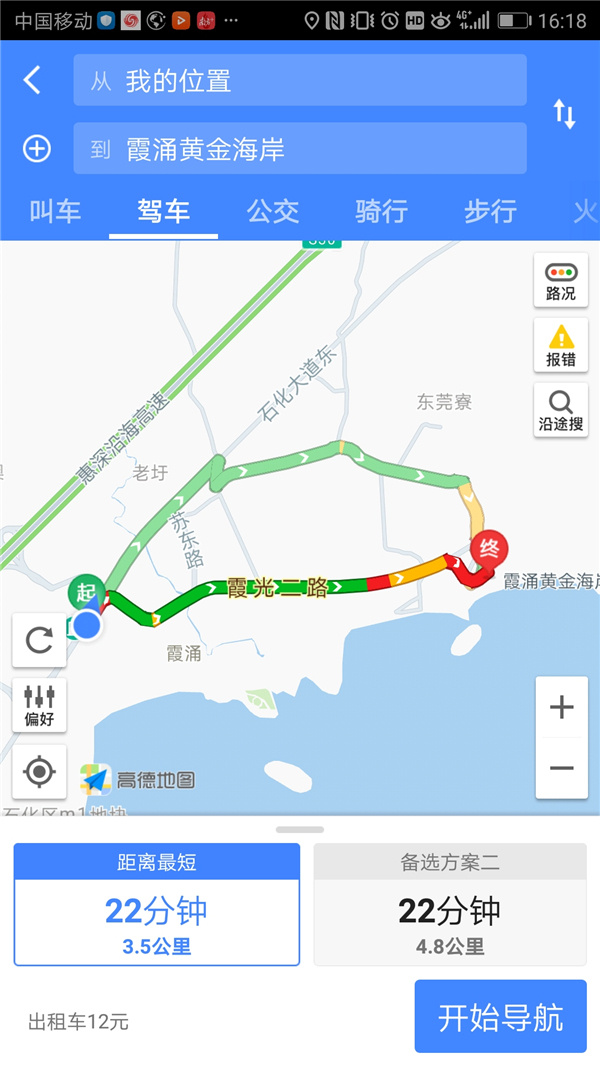
Task: Go back using the arrow icon
Action: point(32,80)
